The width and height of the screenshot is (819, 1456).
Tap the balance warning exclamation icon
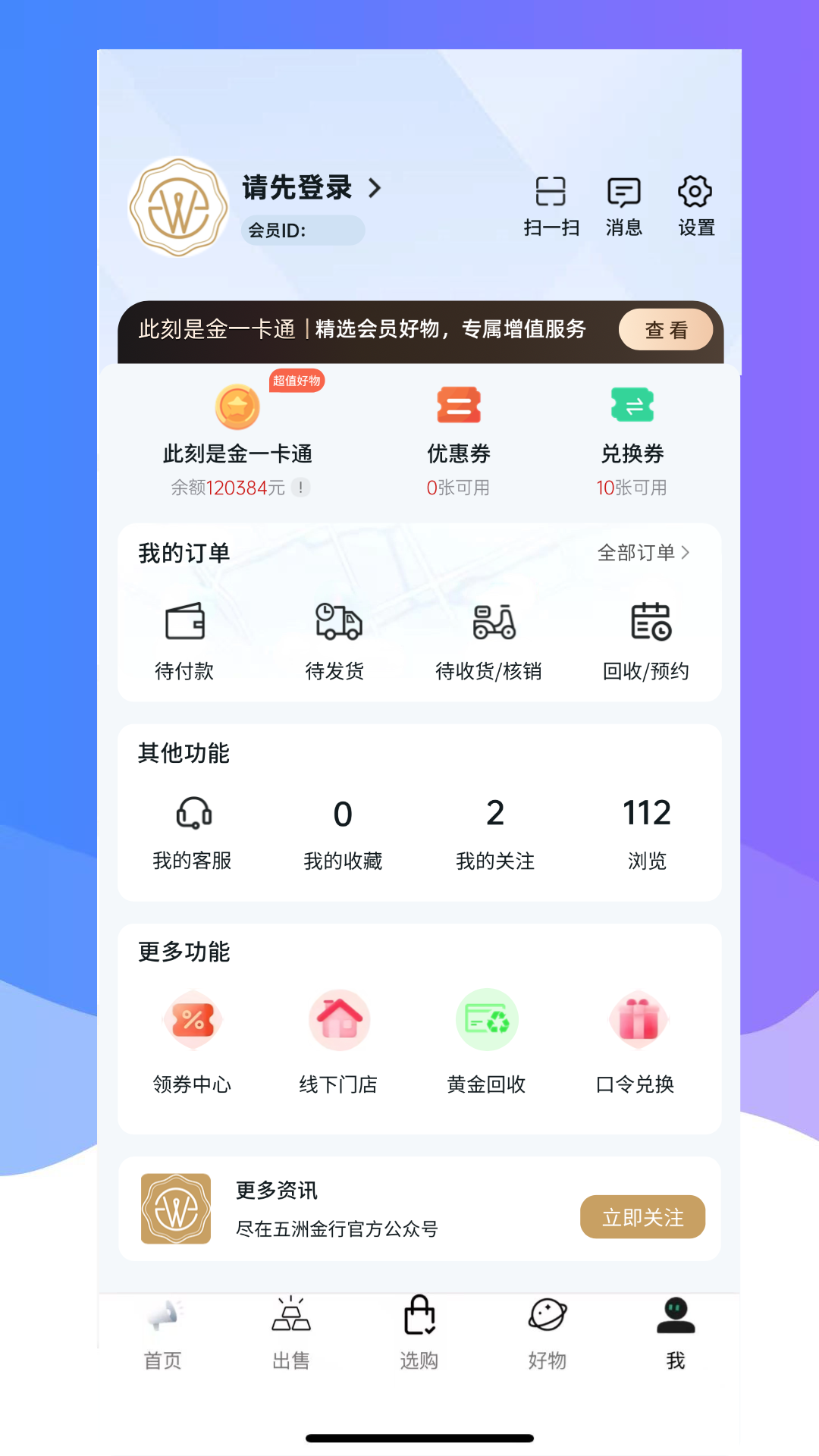(302, 488)
